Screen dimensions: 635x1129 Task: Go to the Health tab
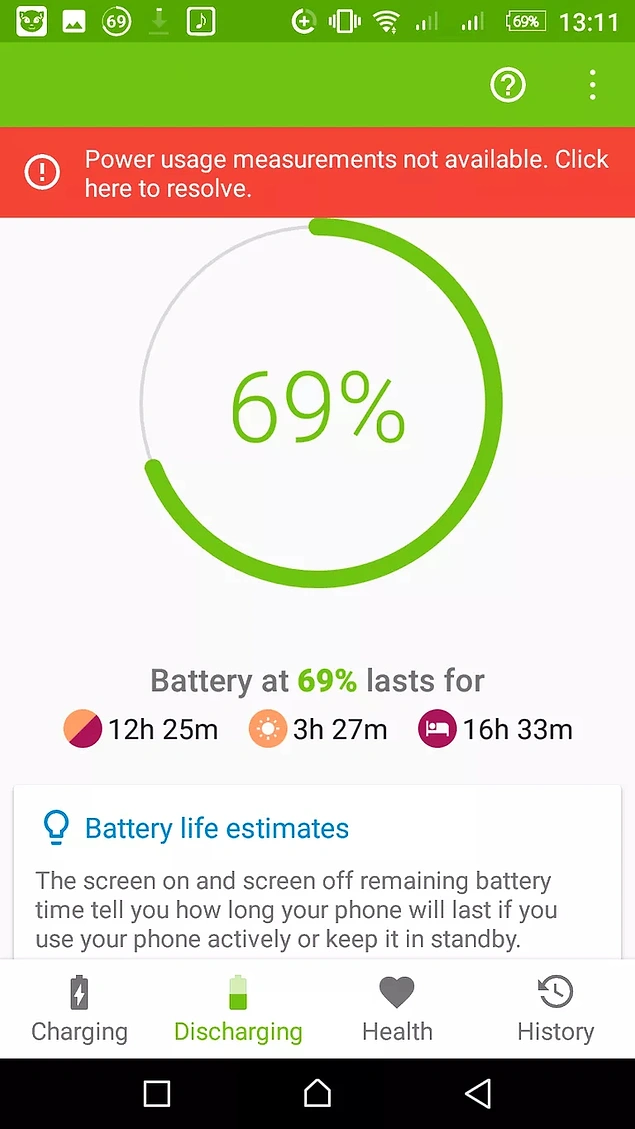coord(397,1009)
